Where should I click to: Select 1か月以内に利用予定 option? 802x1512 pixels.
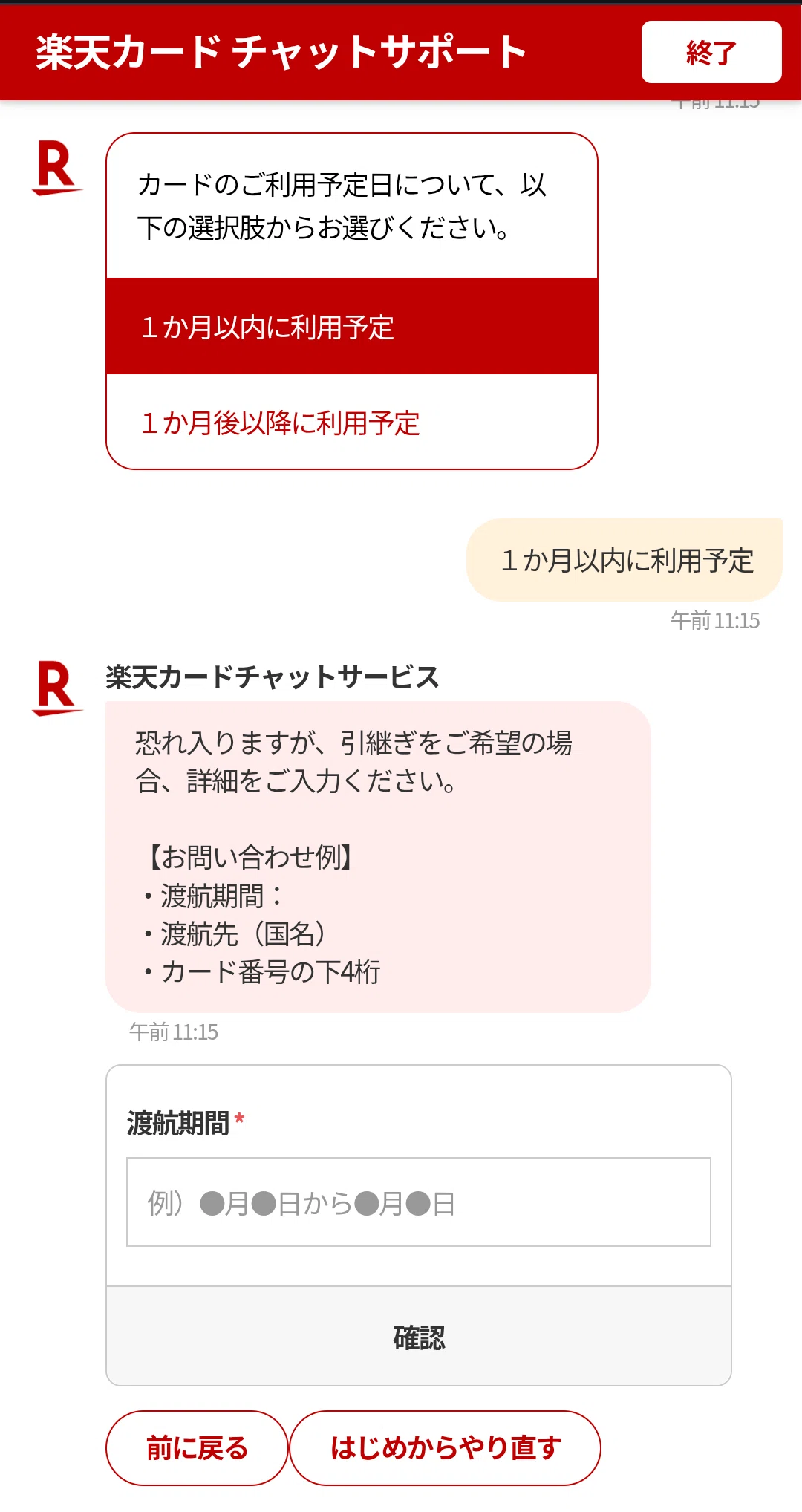click(x=351, y=327)
